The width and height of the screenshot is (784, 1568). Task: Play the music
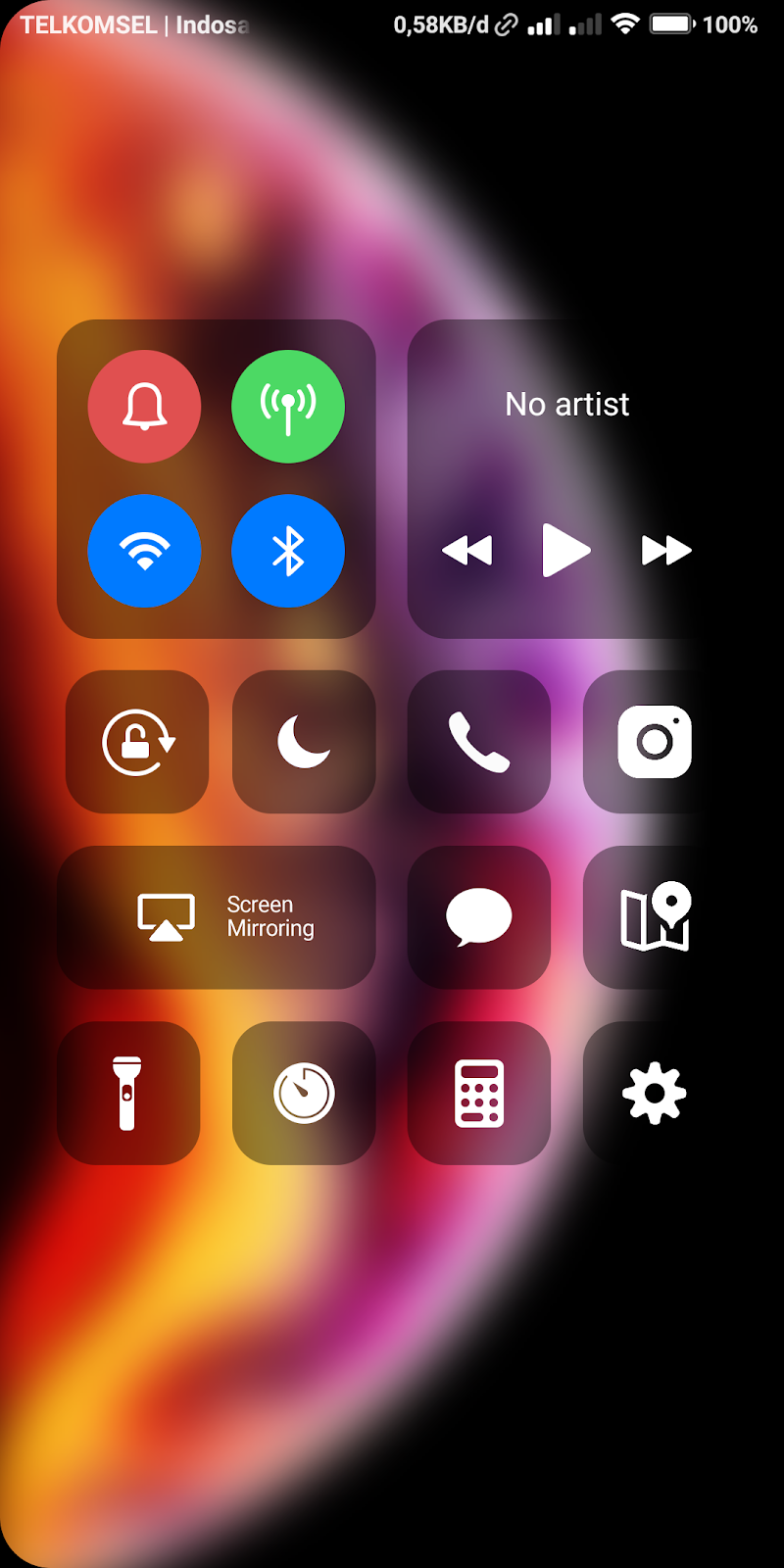[x=565, y=551]
